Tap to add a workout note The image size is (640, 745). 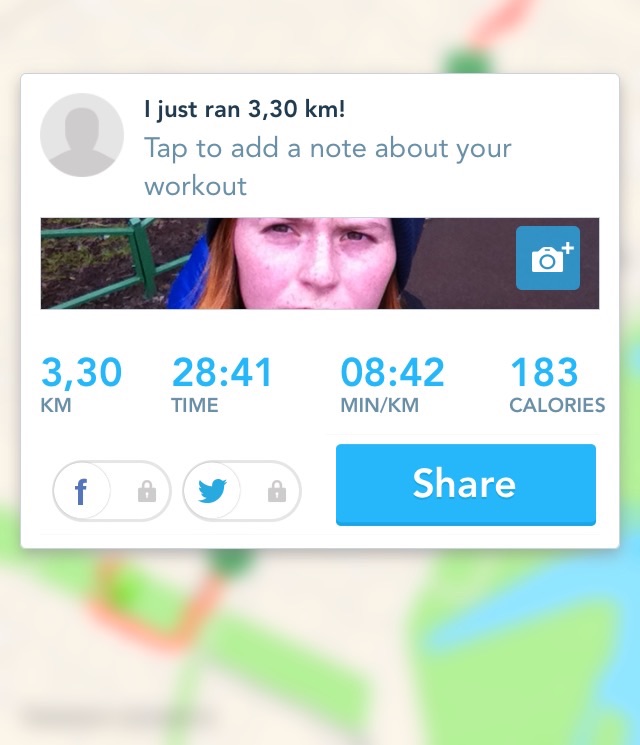coord(327,167)
